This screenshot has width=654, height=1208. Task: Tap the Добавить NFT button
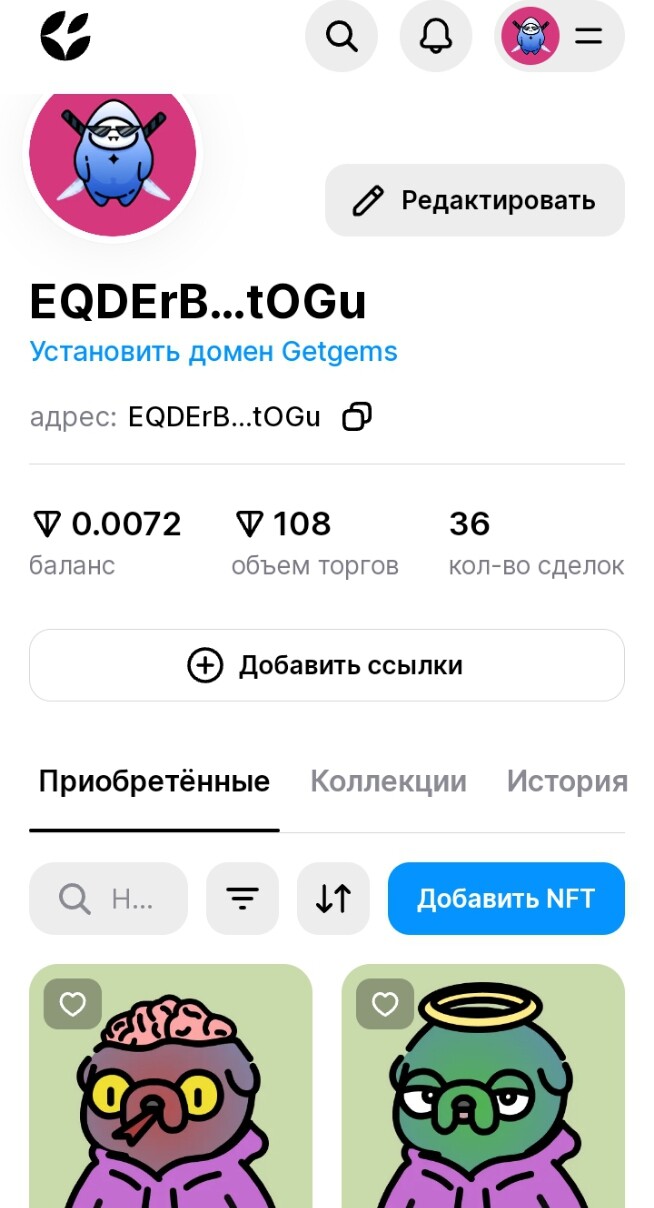pos(506,898)
